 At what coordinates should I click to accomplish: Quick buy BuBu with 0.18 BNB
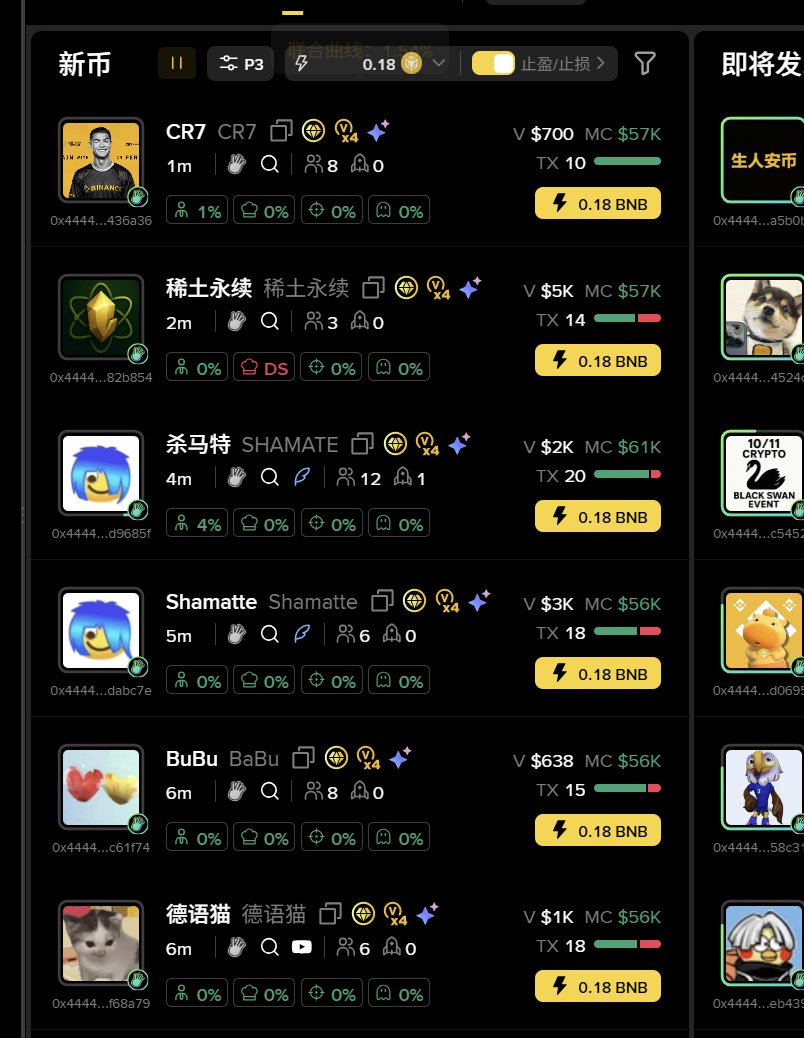point(598,831)
